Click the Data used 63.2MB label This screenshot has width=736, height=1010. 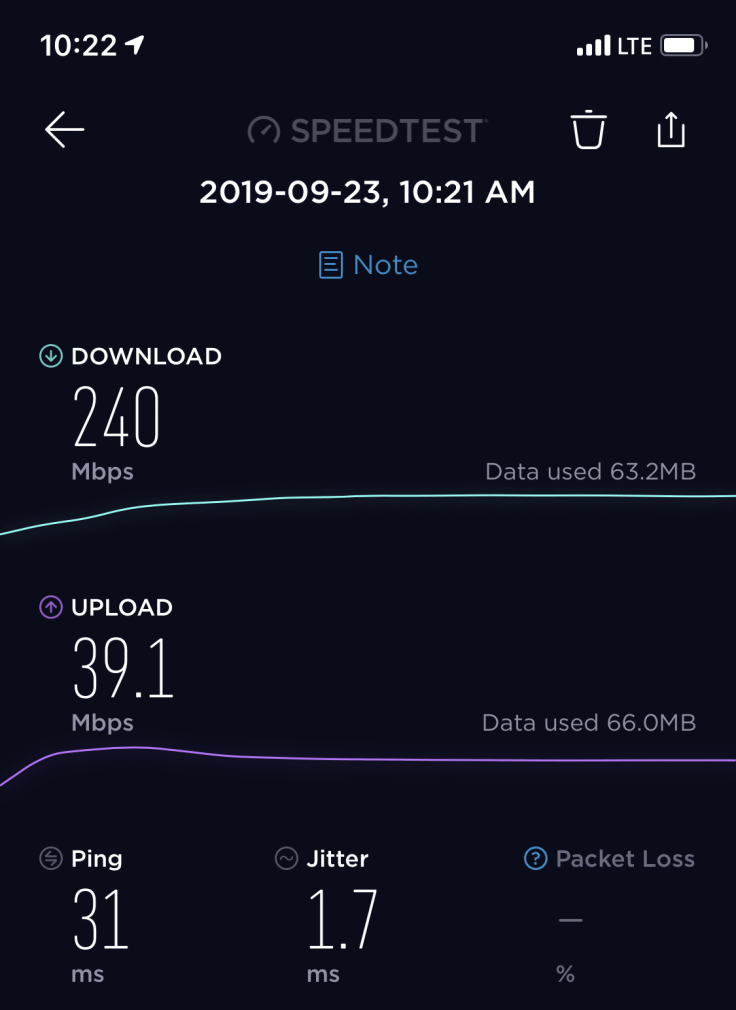tap(592, 471)
